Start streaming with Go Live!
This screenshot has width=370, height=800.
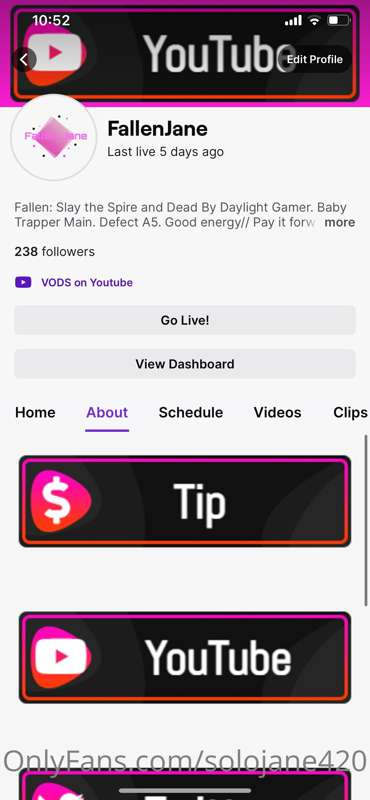(185, 320)
